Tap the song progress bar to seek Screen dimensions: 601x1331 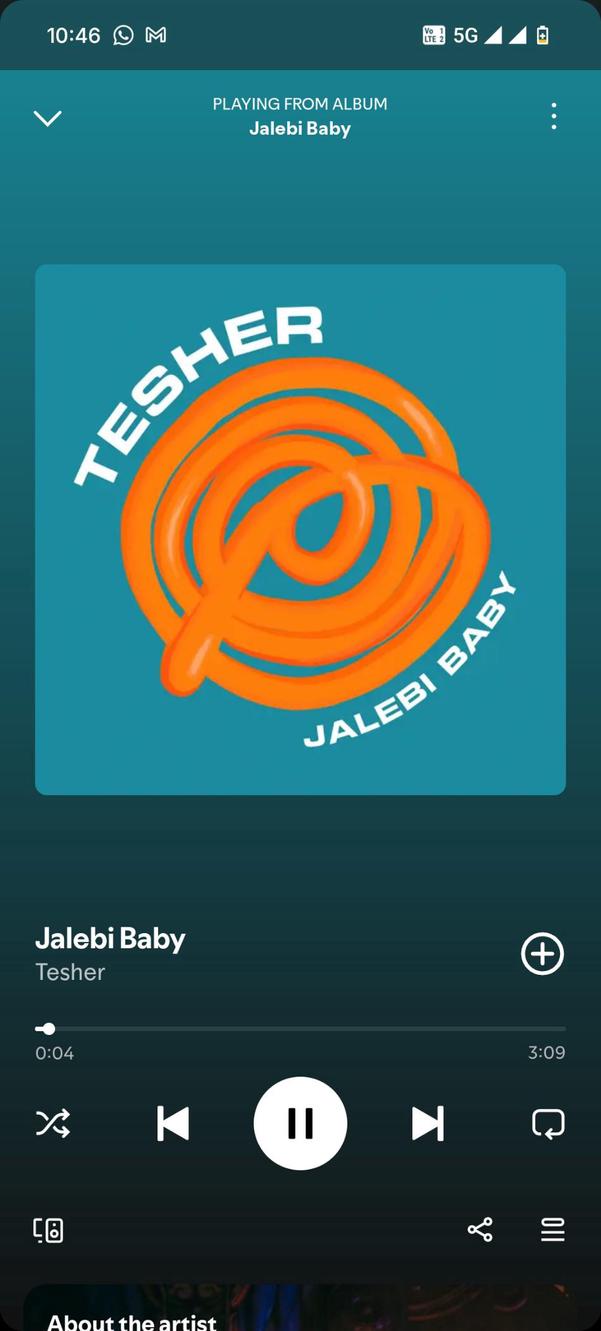click(x=300, y=1028)
